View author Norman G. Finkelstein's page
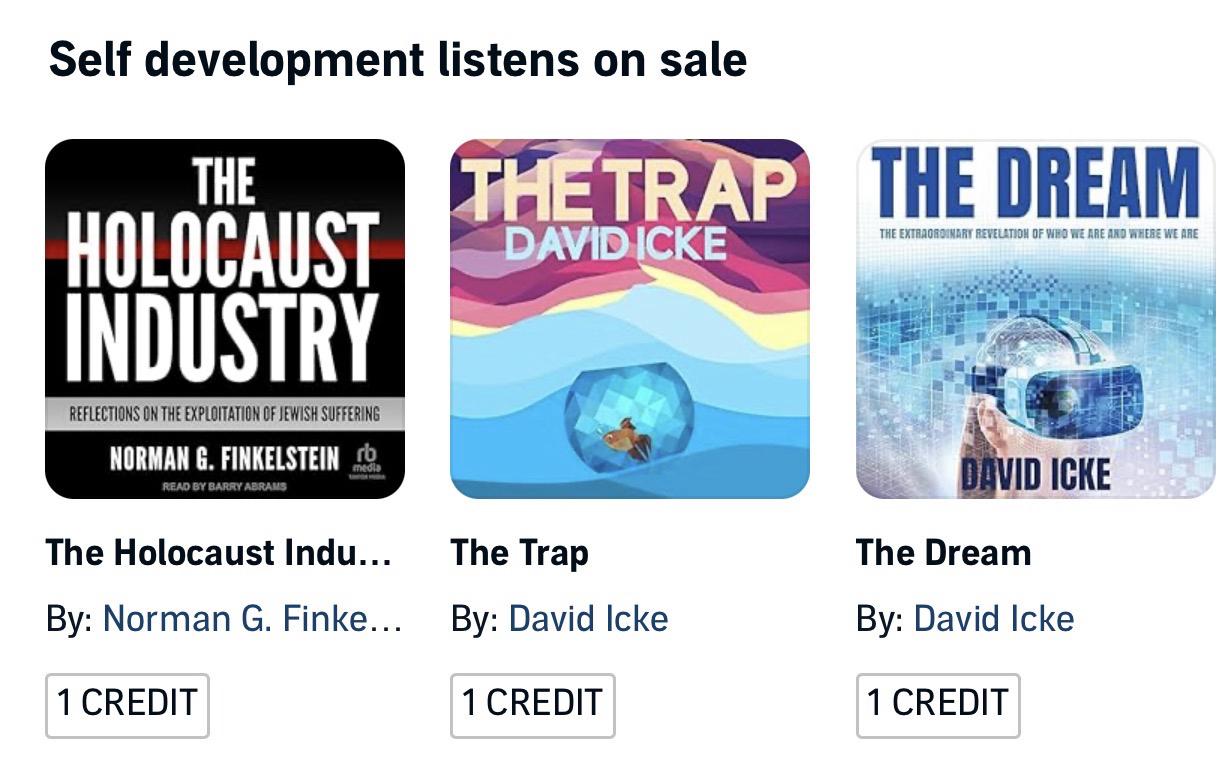The width and height of the screenshot is (1232, 759). pos(252,619)
